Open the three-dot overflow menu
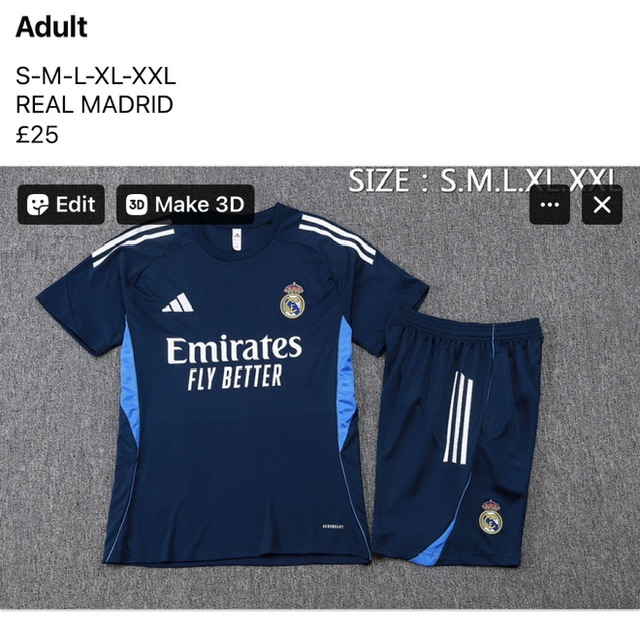 coord(549,205)
